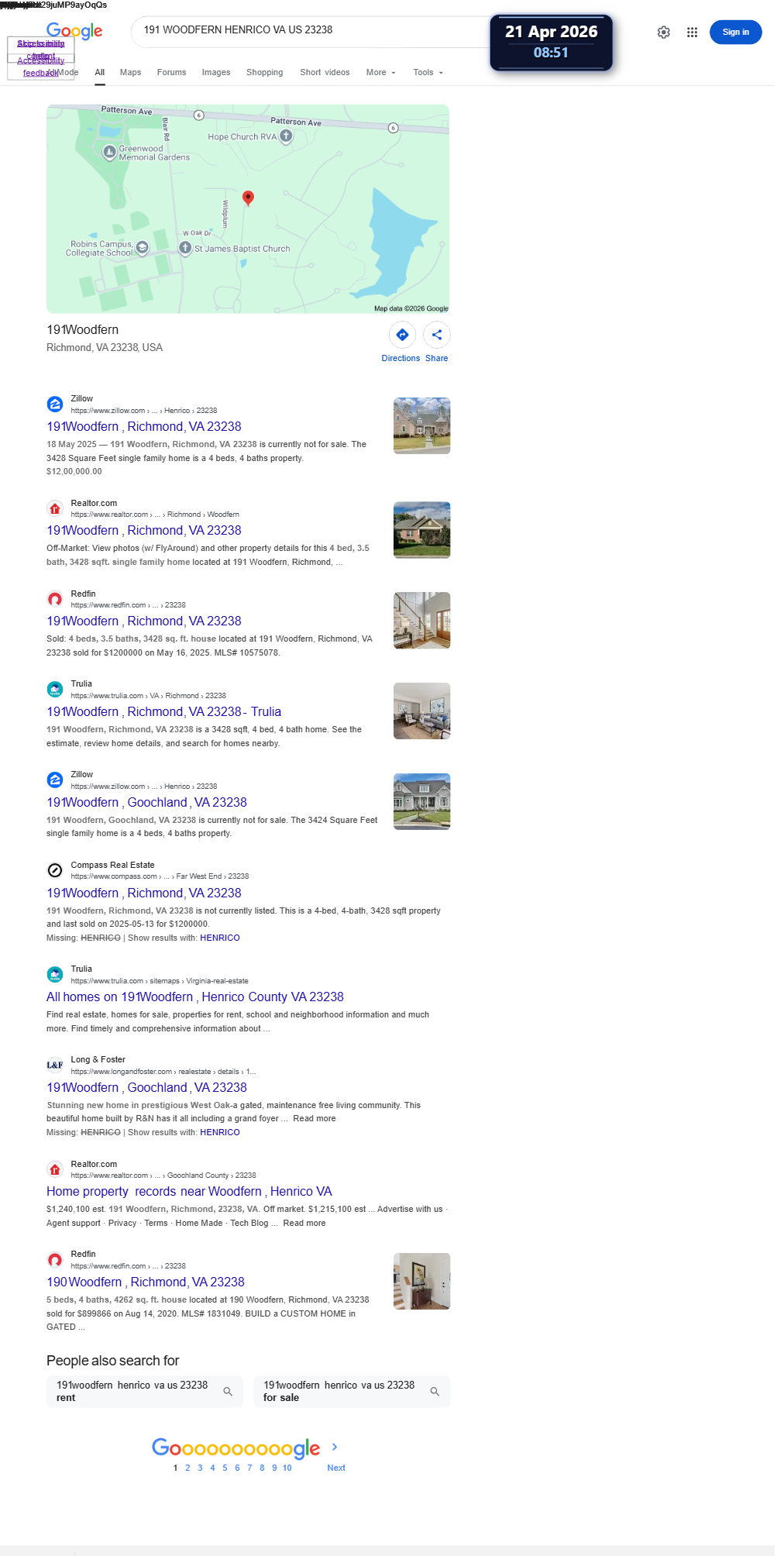The height and width of the screenshot is (1556, 784).
Task: Open the Compass Real Estate listing result
Action: 144,893
